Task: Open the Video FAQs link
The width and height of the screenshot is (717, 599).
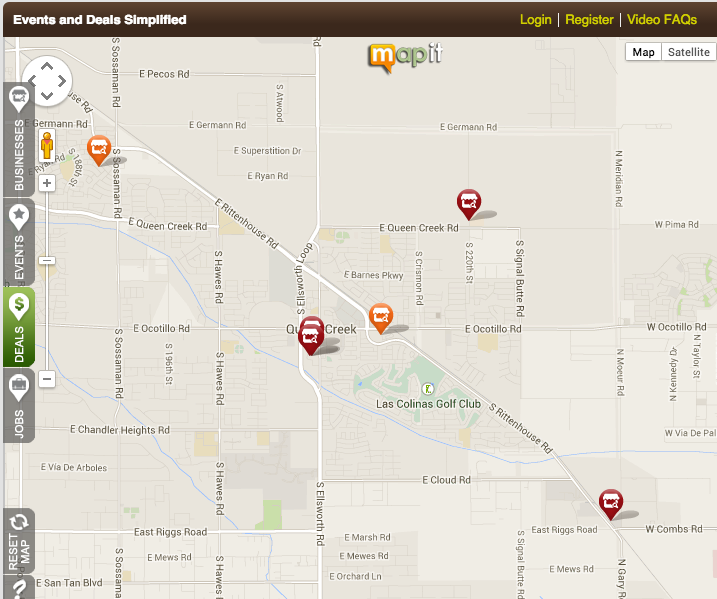Action: [x=661, y=20]
